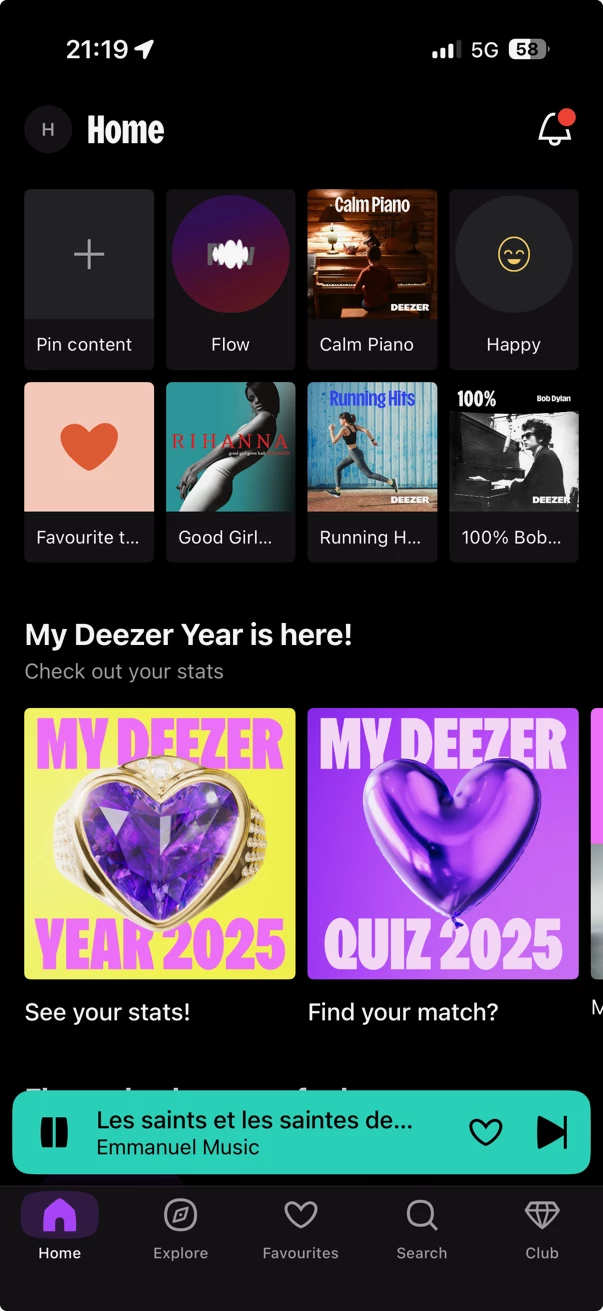603x1311 pixels.
Task: Open Rihanna's Good Girl album
Action: click(x=230, y=471)
